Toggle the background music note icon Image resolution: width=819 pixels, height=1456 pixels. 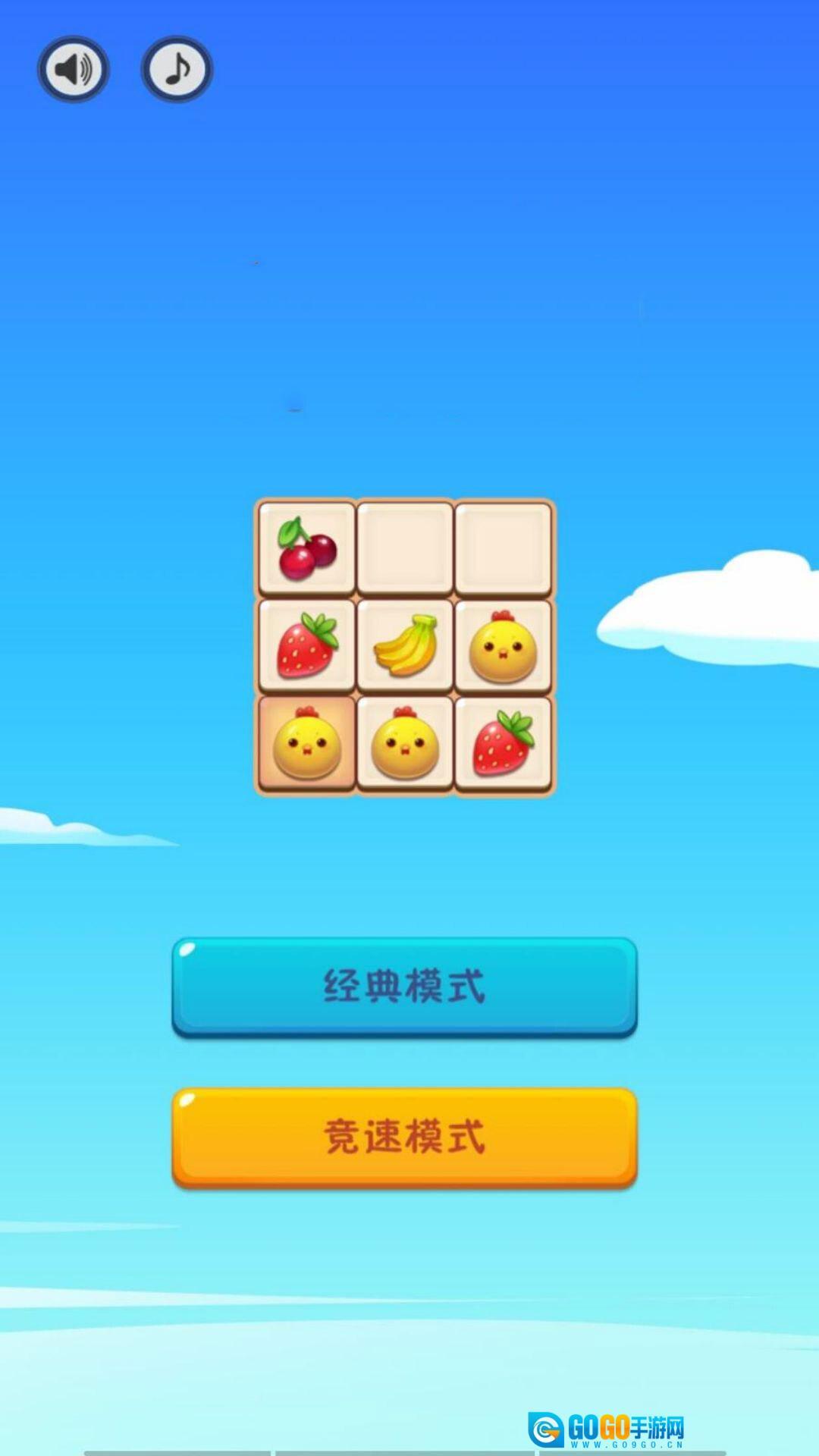click(177, 70)
